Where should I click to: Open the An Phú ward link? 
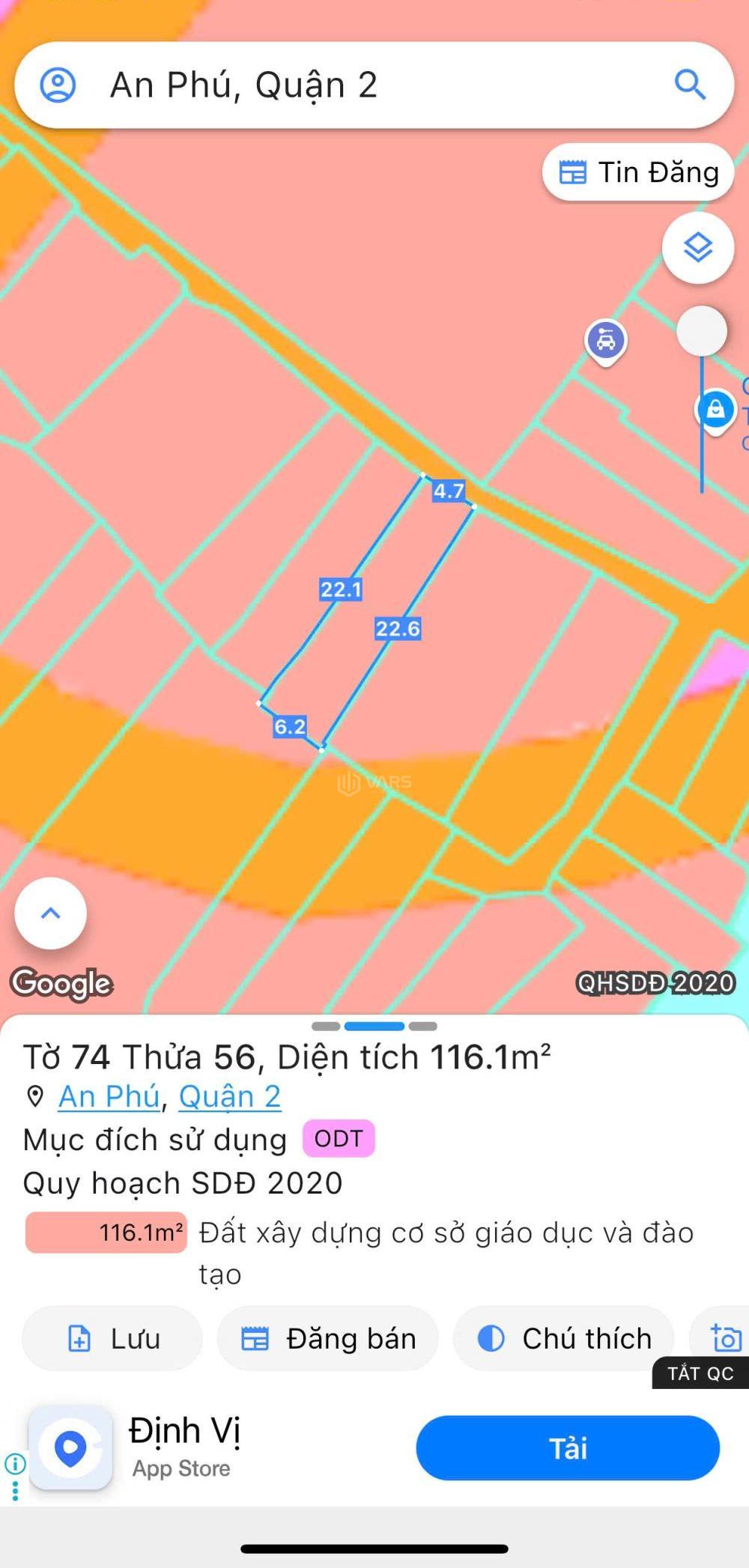pyautogui.click(x=109, y=1096)
